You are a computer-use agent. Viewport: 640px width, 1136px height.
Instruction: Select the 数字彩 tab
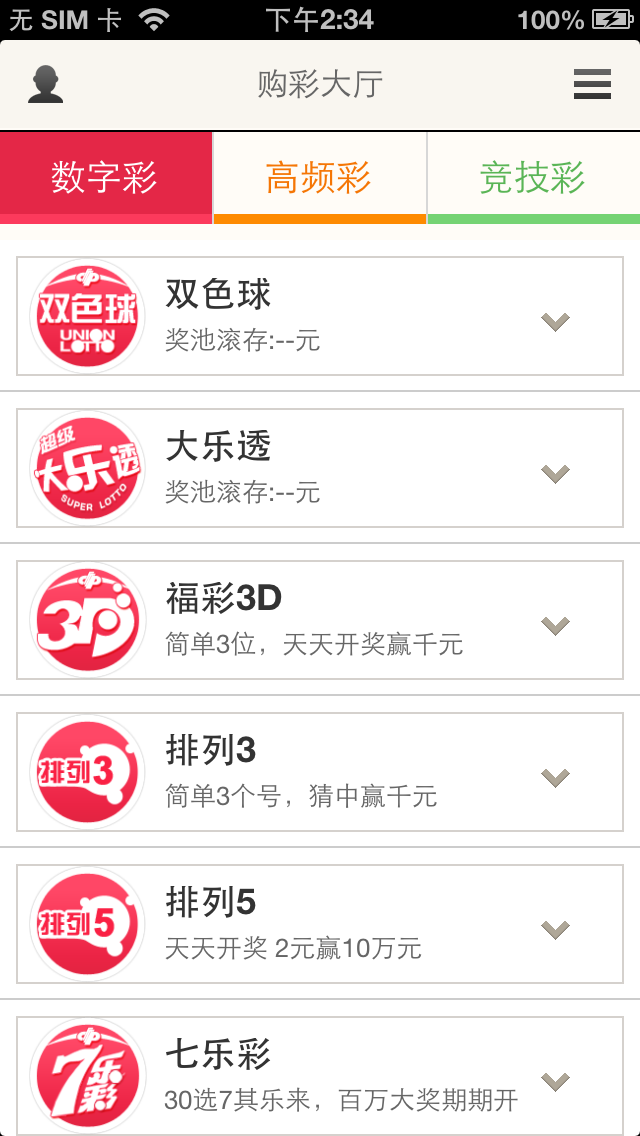(105, 178)
